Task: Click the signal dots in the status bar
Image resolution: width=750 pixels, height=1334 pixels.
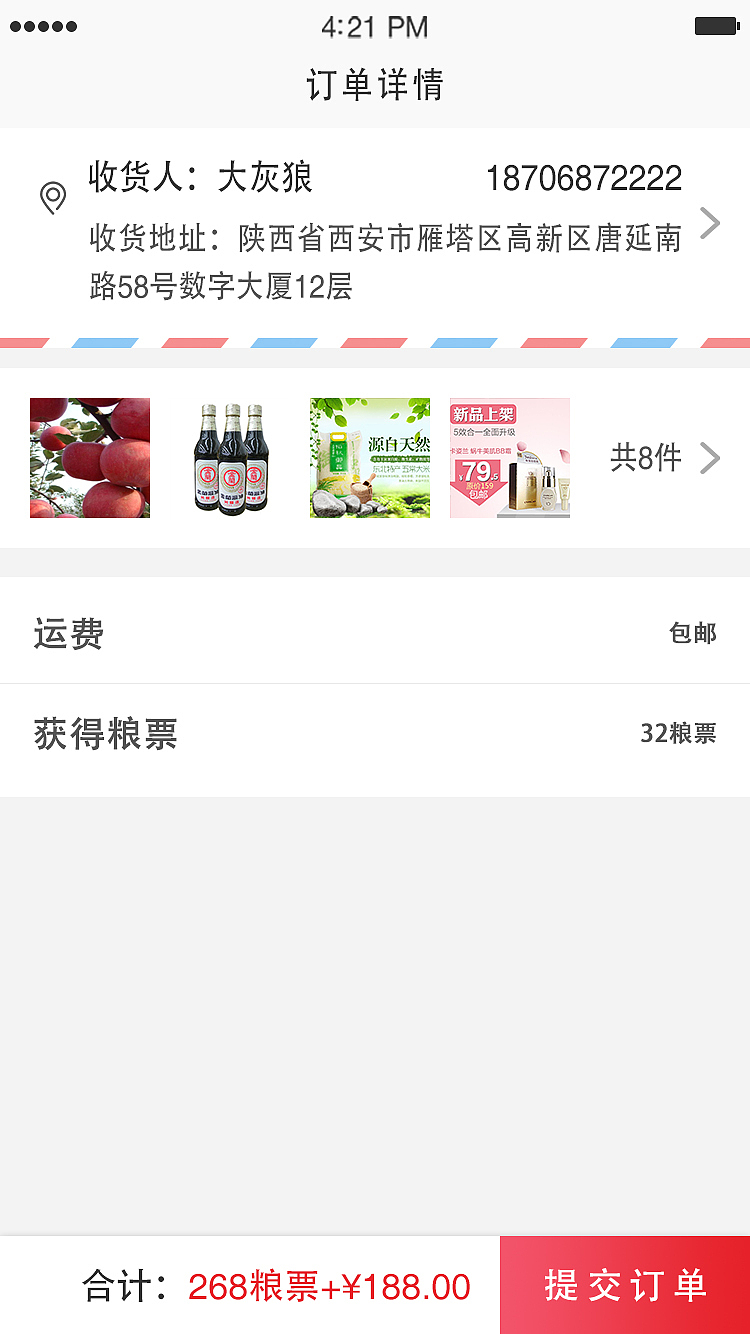Action: point(42,27)
